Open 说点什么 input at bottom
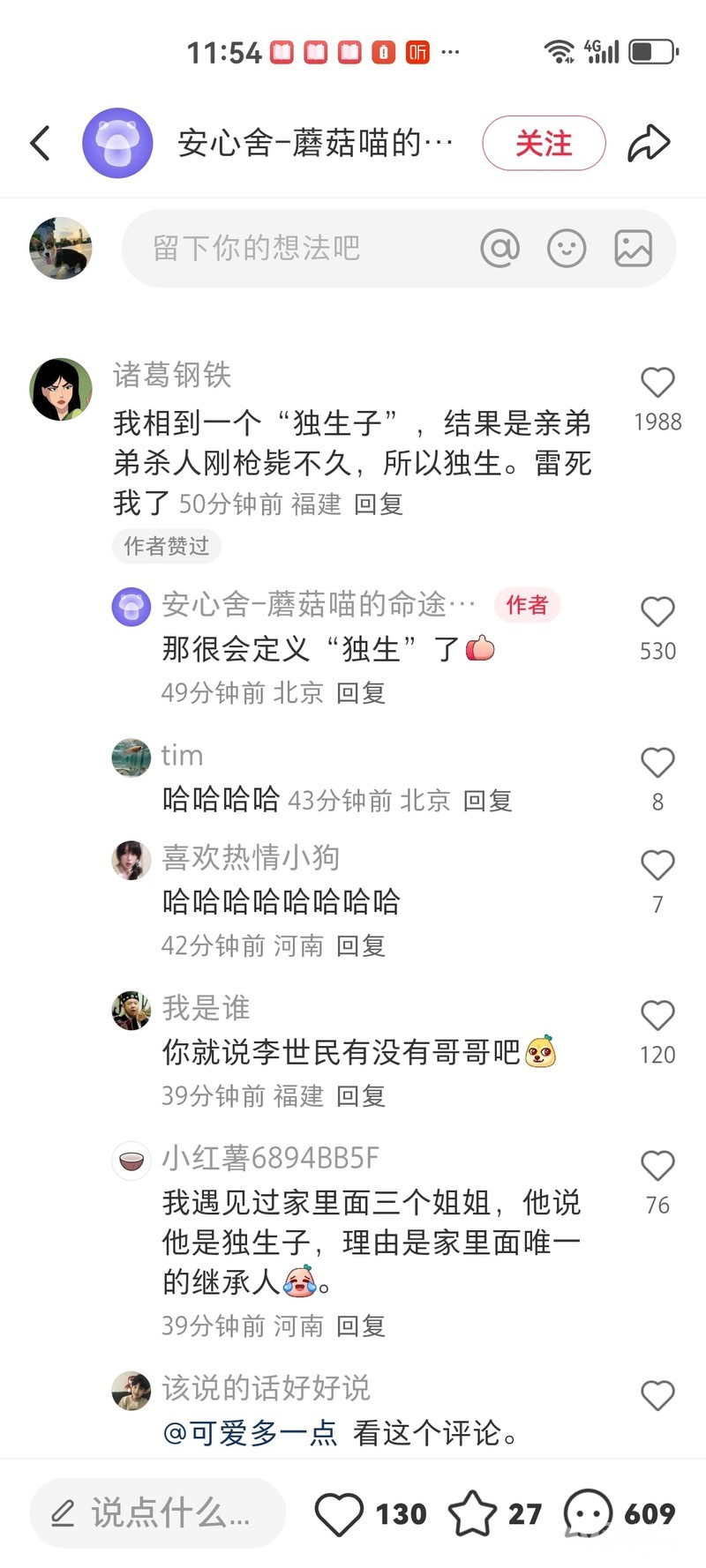 [159, 1513]
